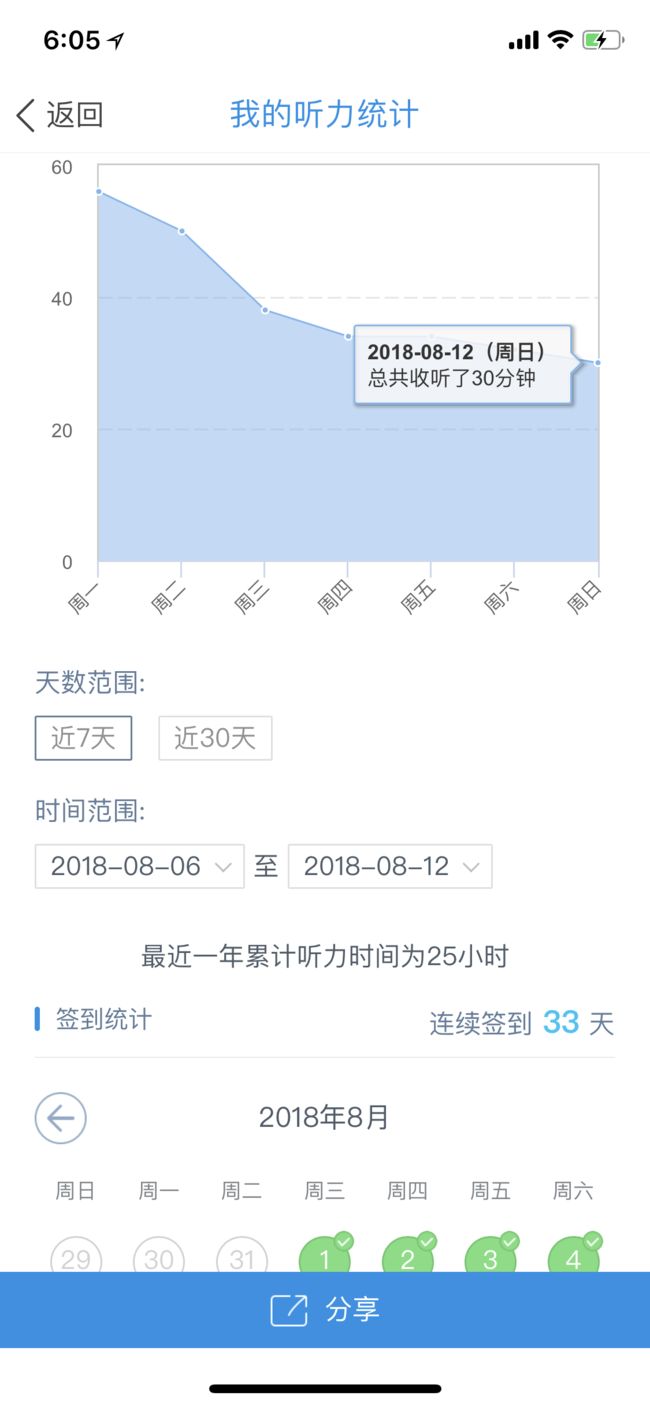The height and width of the screenshot is (1407, 650).
Task: Switch to the 近30天 range
Action: coord(215,739)
